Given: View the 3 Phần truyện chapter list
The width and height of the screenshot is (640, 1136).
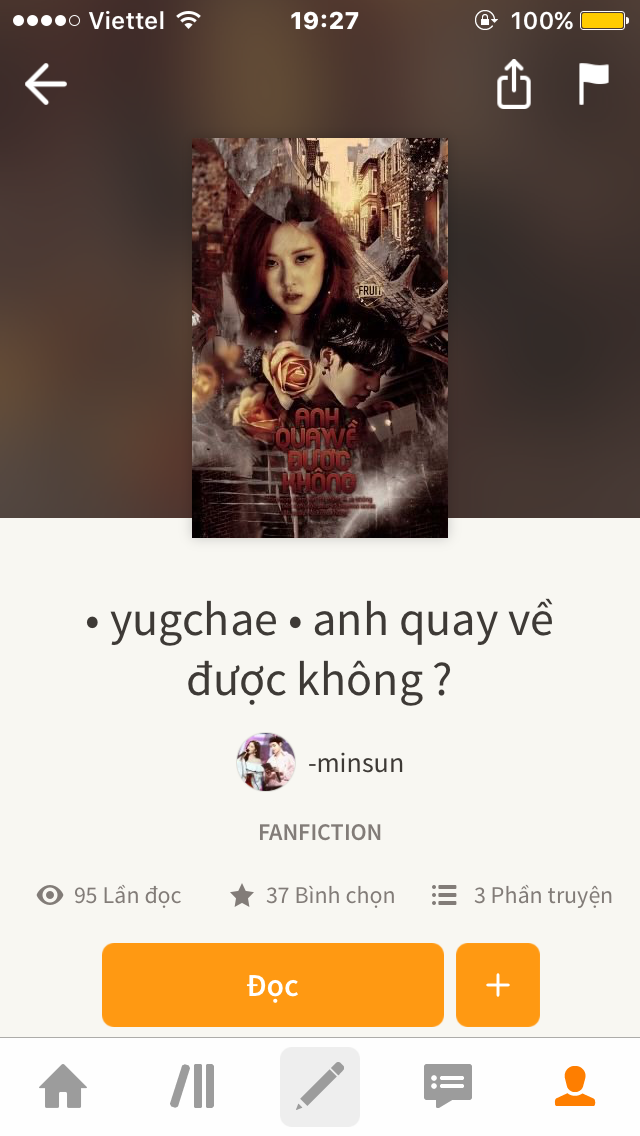Looking at the screenshot, I should tap(522, 895).
